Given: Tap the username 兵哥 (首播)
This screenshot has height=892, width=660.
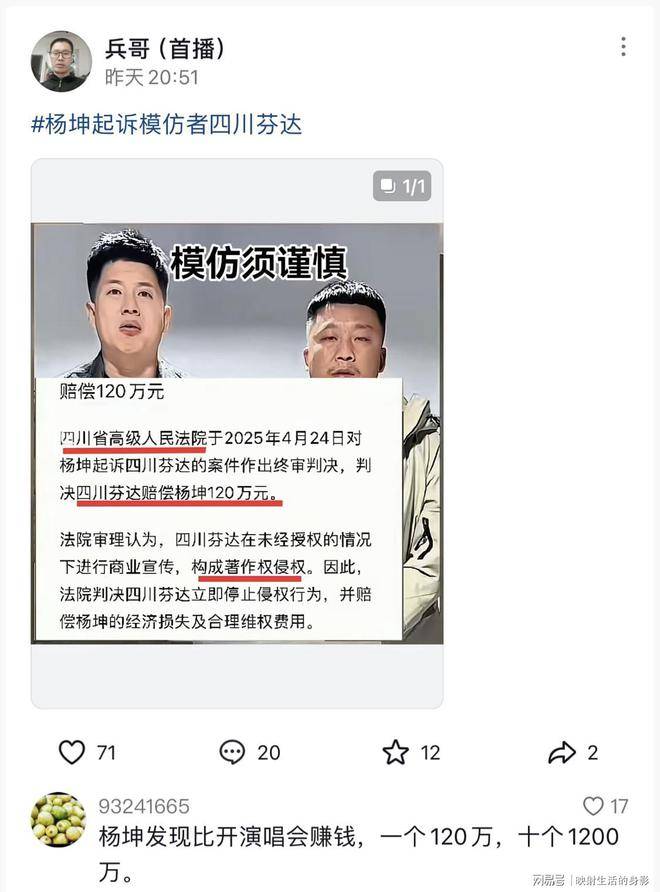Looking at the screenshot, I should [x=164, y=47].
